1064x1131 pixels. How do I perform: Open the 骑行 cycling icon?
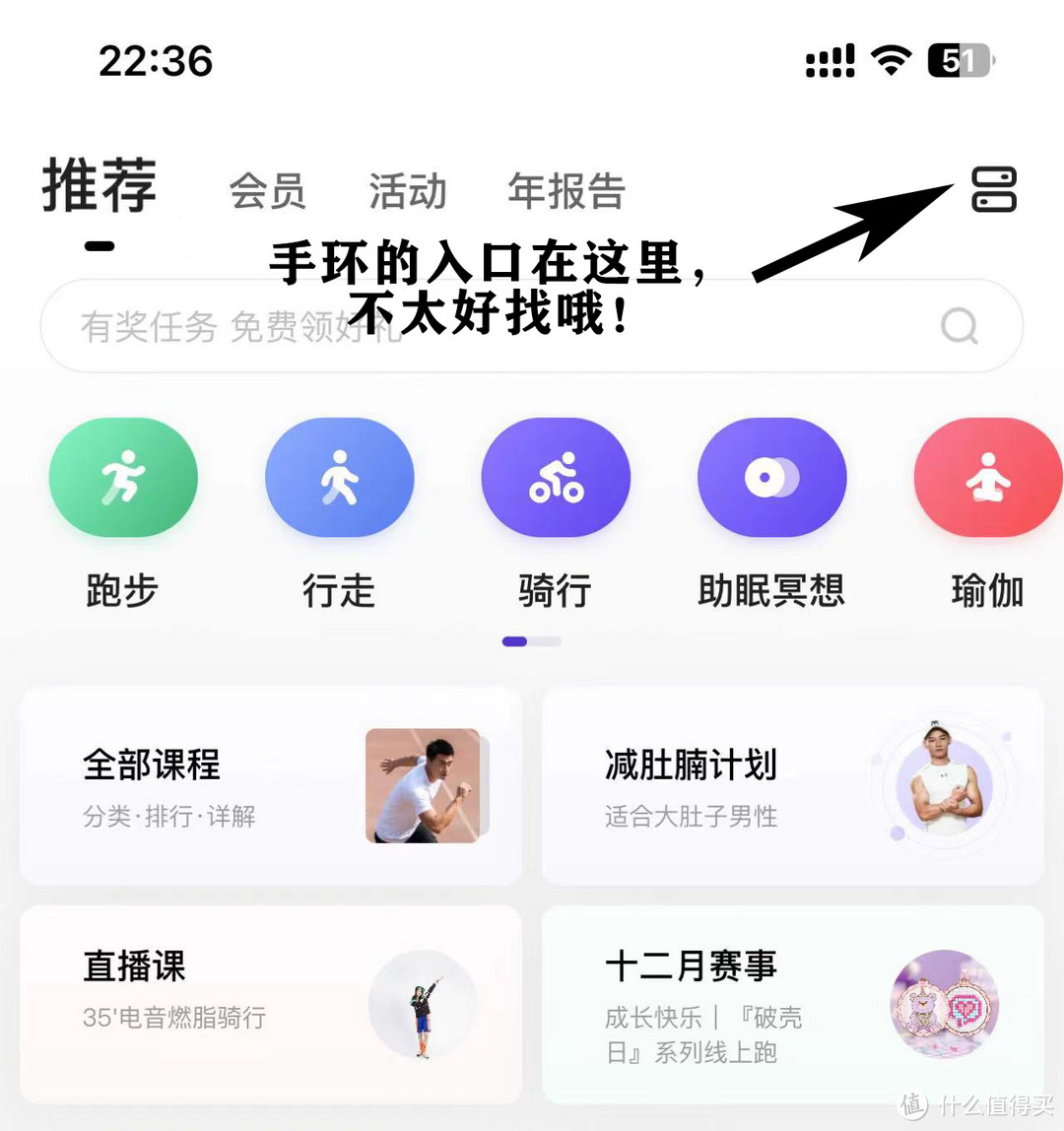click(556, 476)
